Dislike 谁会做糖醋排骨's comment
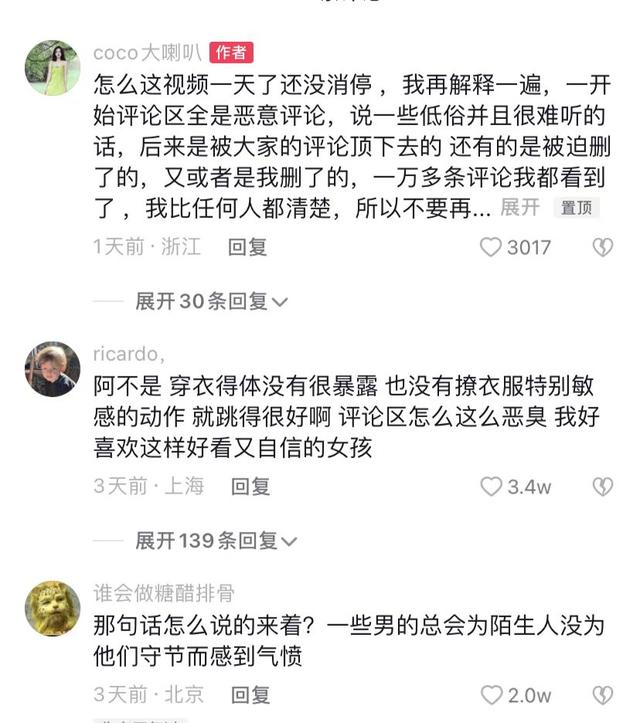 pyautogui.click(x=602, y=694)
